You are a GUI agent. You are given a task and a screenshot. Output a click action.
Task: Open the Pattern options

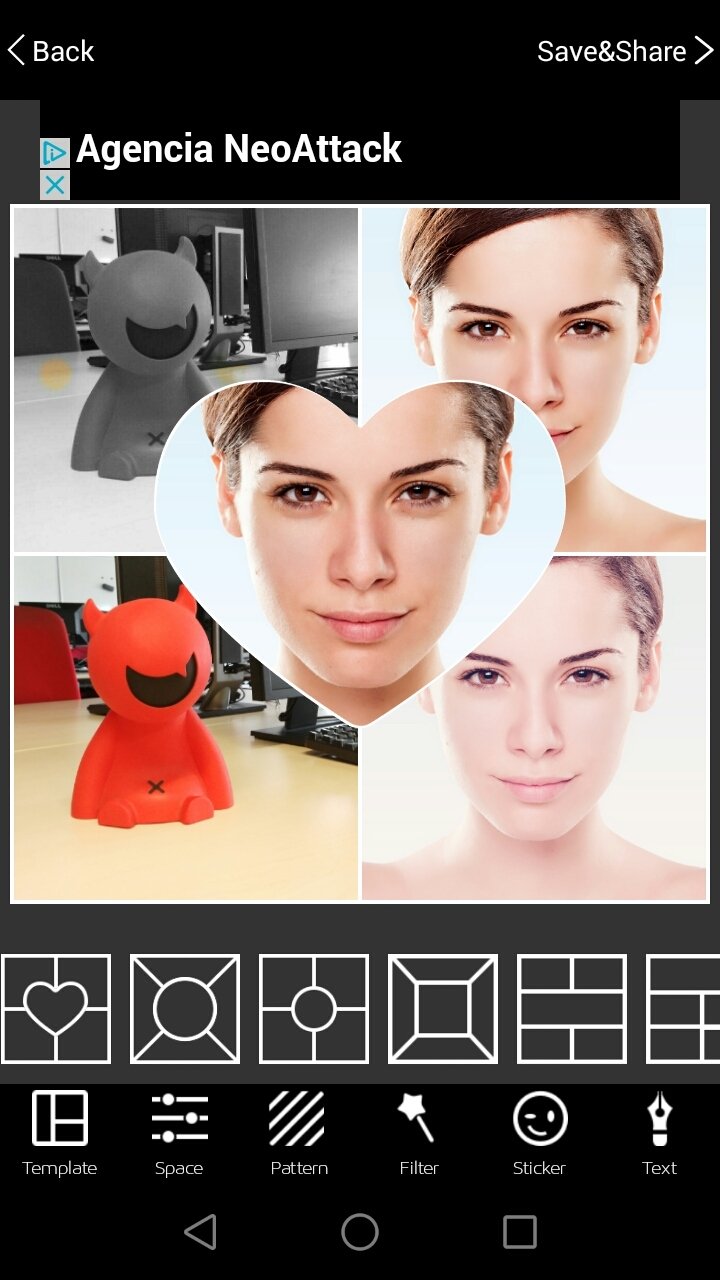[x=299, y=1133]
